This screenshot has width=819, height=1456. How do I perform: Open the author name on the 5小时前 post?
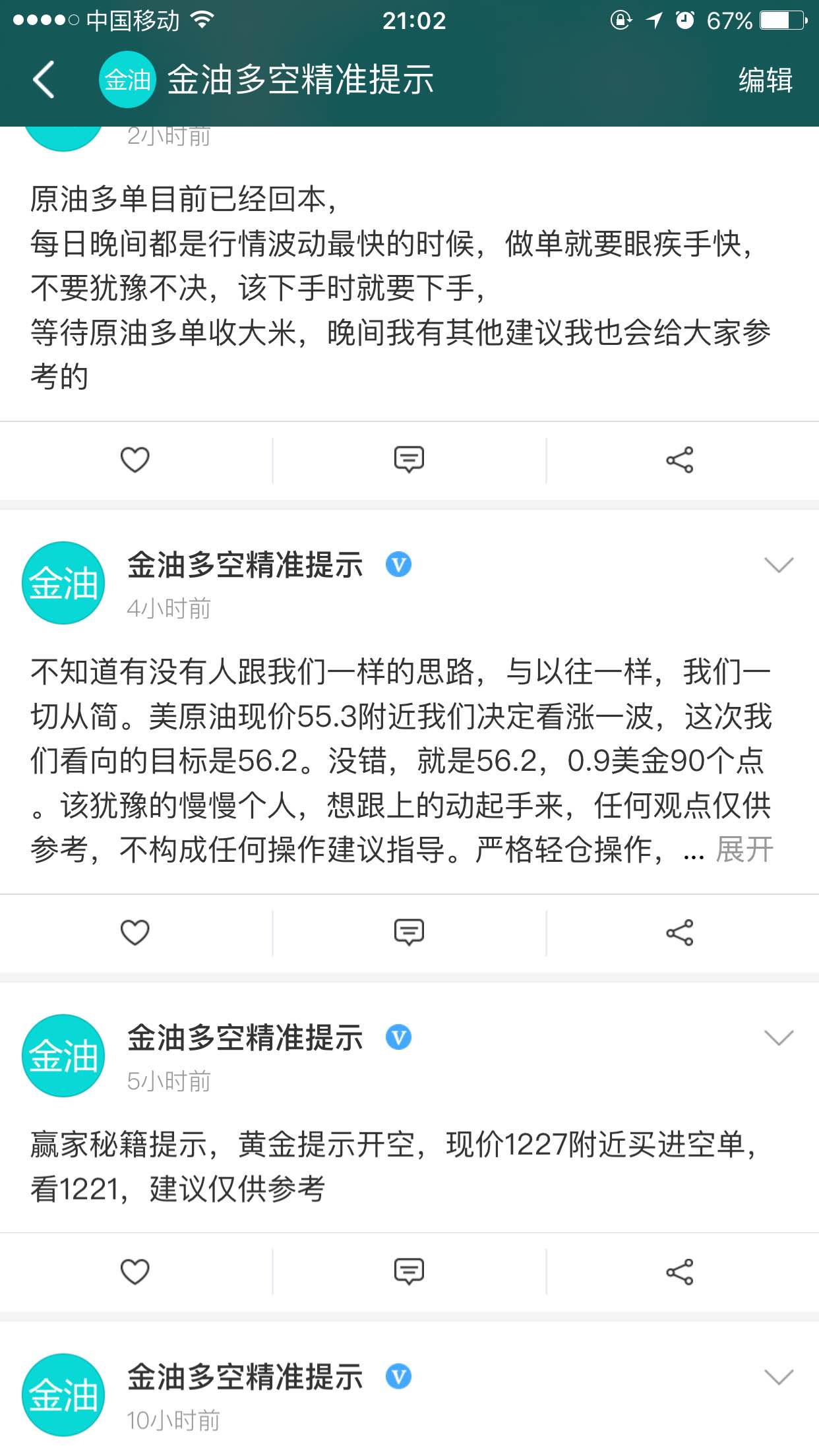(245, 1038)
